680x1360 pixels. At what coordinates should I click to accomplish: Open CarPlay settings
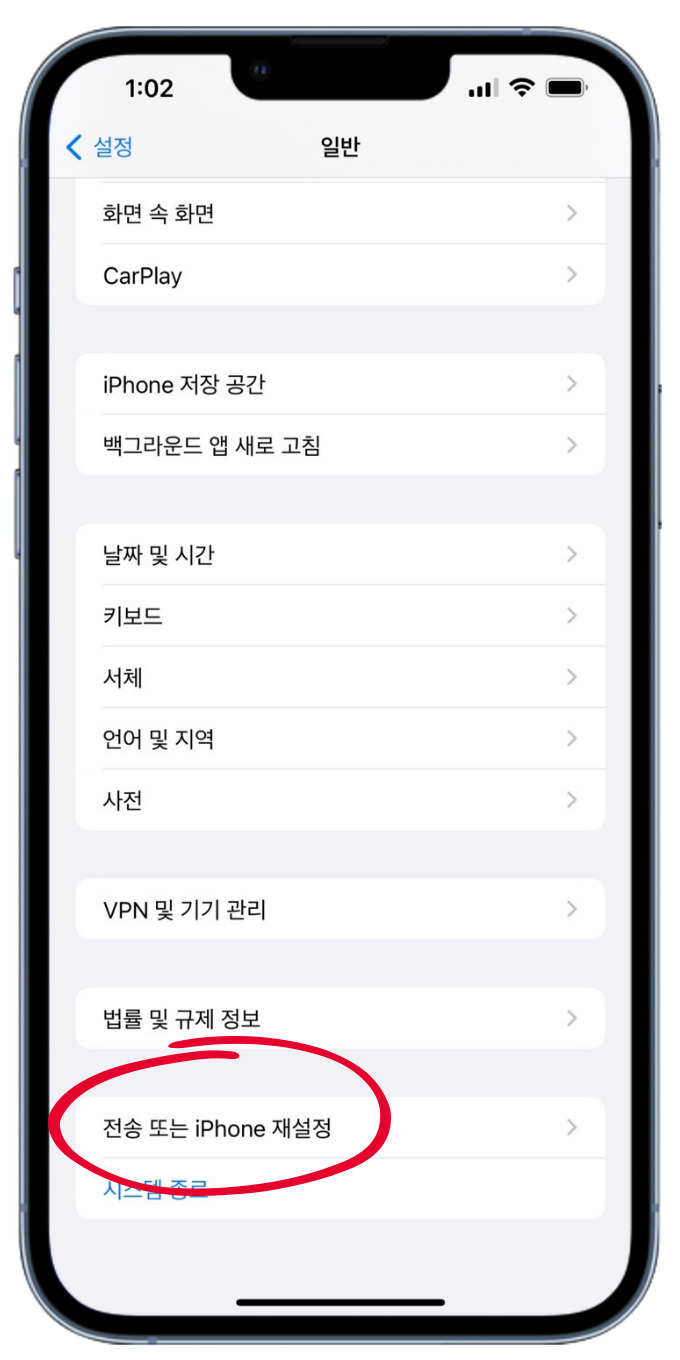click(x=340, y=275)
